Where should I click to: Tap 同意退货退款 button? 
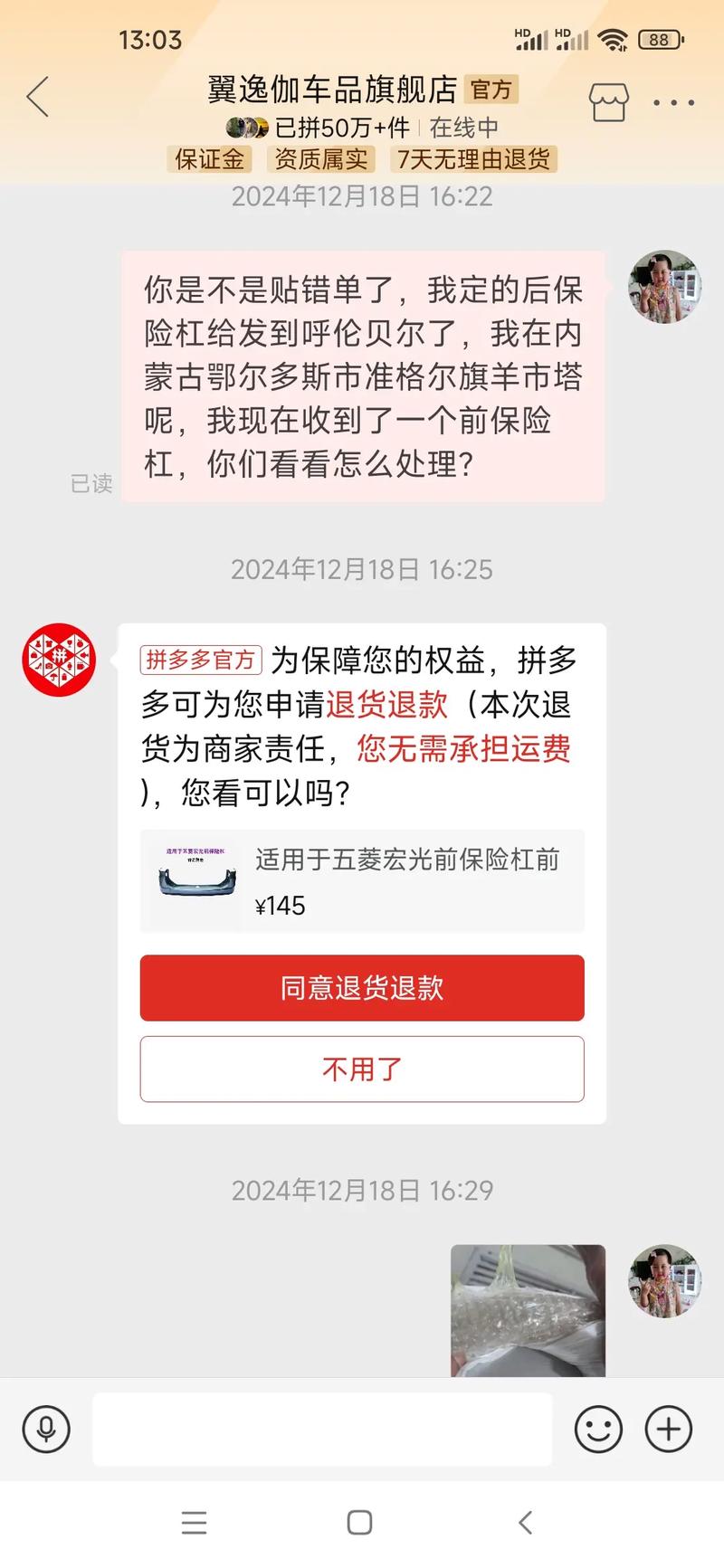point(362,987)
